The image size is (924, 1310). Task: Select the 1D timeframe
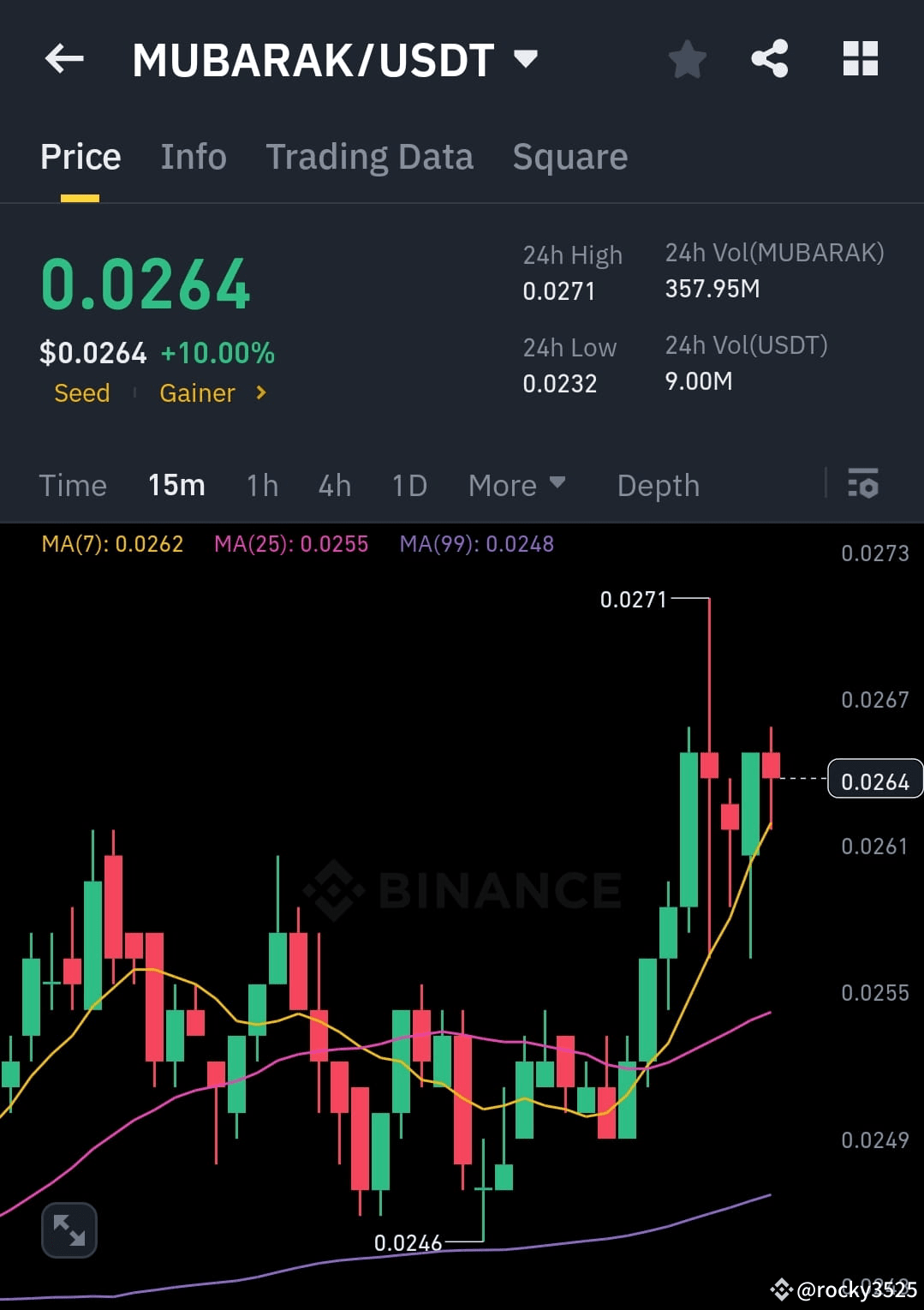coord(408,485)
